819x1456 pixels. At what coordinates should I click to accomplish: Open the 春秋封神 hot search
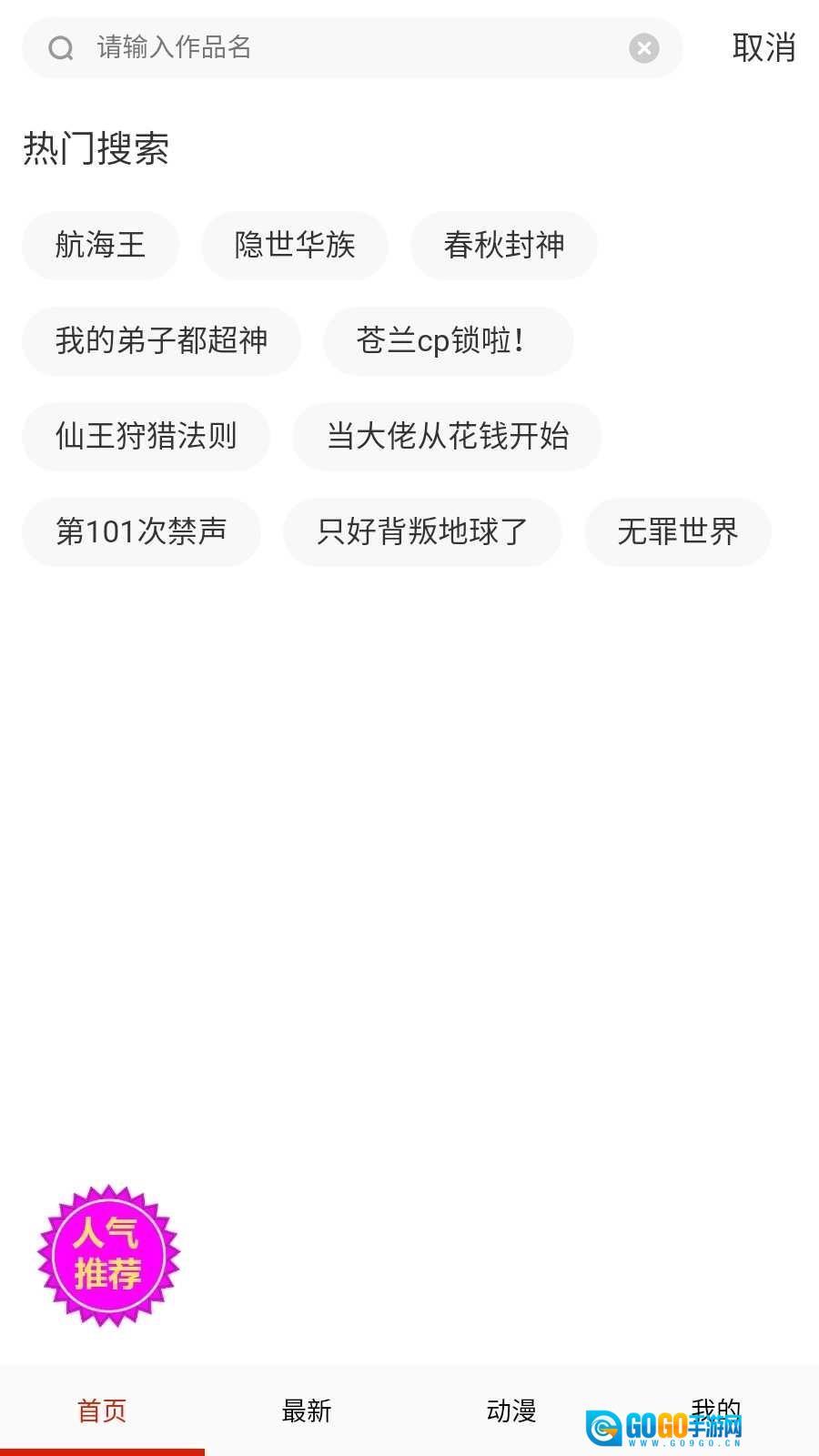(x=505, y=245)
